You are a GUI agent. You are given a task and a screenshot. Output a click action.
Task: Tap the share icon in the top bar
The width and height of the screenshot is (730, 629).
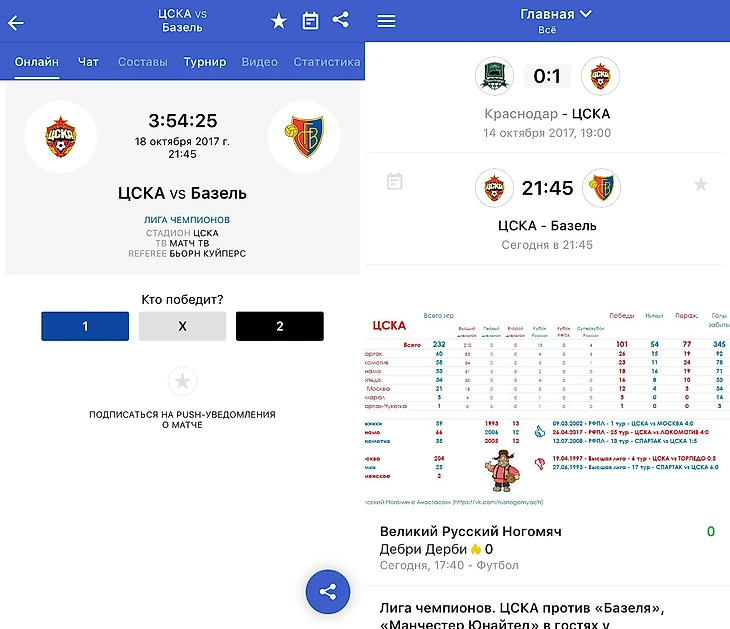click(x=341, y=20)
